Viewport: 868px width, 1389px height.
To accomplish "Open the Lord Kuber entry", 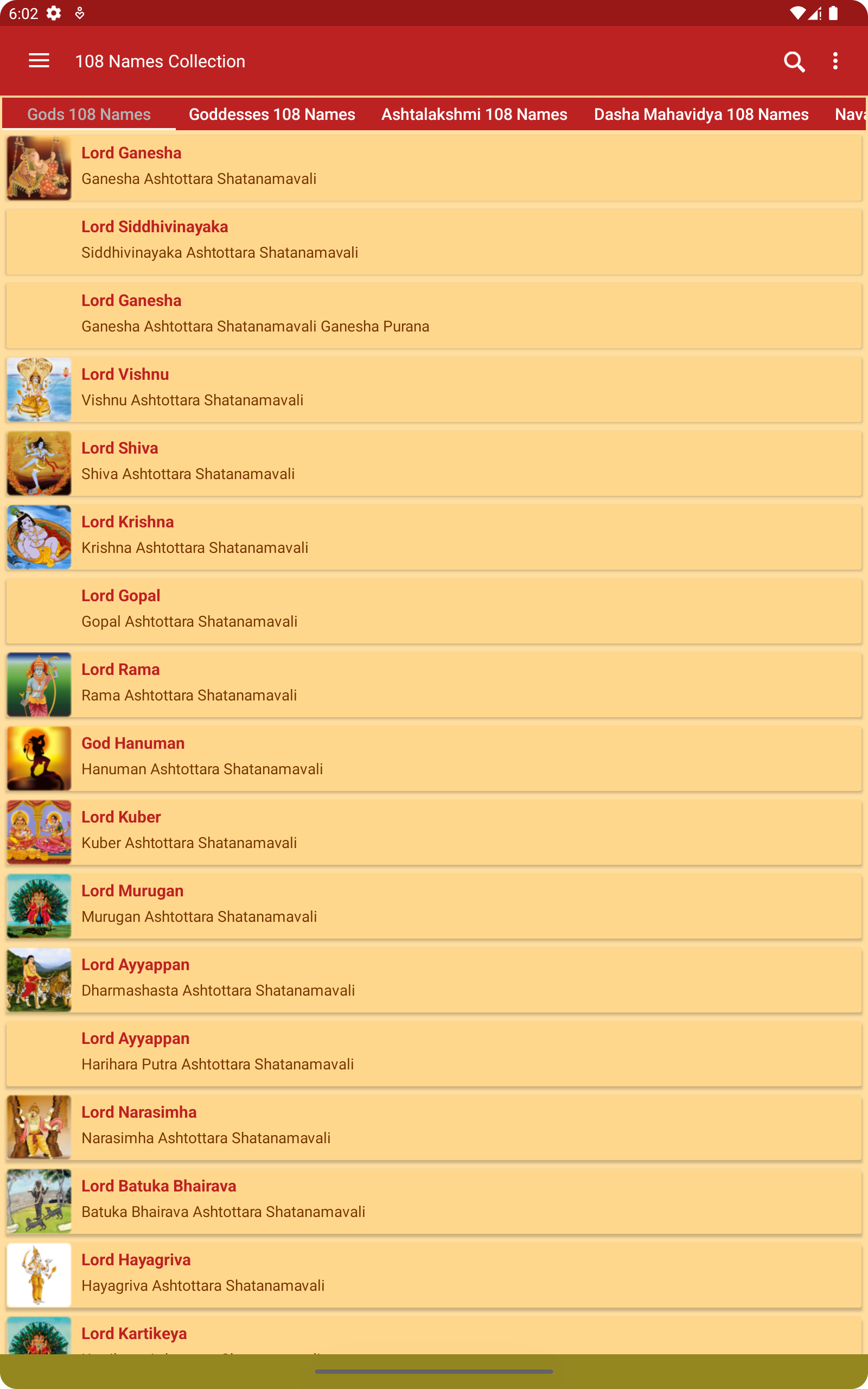I will [433, 831].
